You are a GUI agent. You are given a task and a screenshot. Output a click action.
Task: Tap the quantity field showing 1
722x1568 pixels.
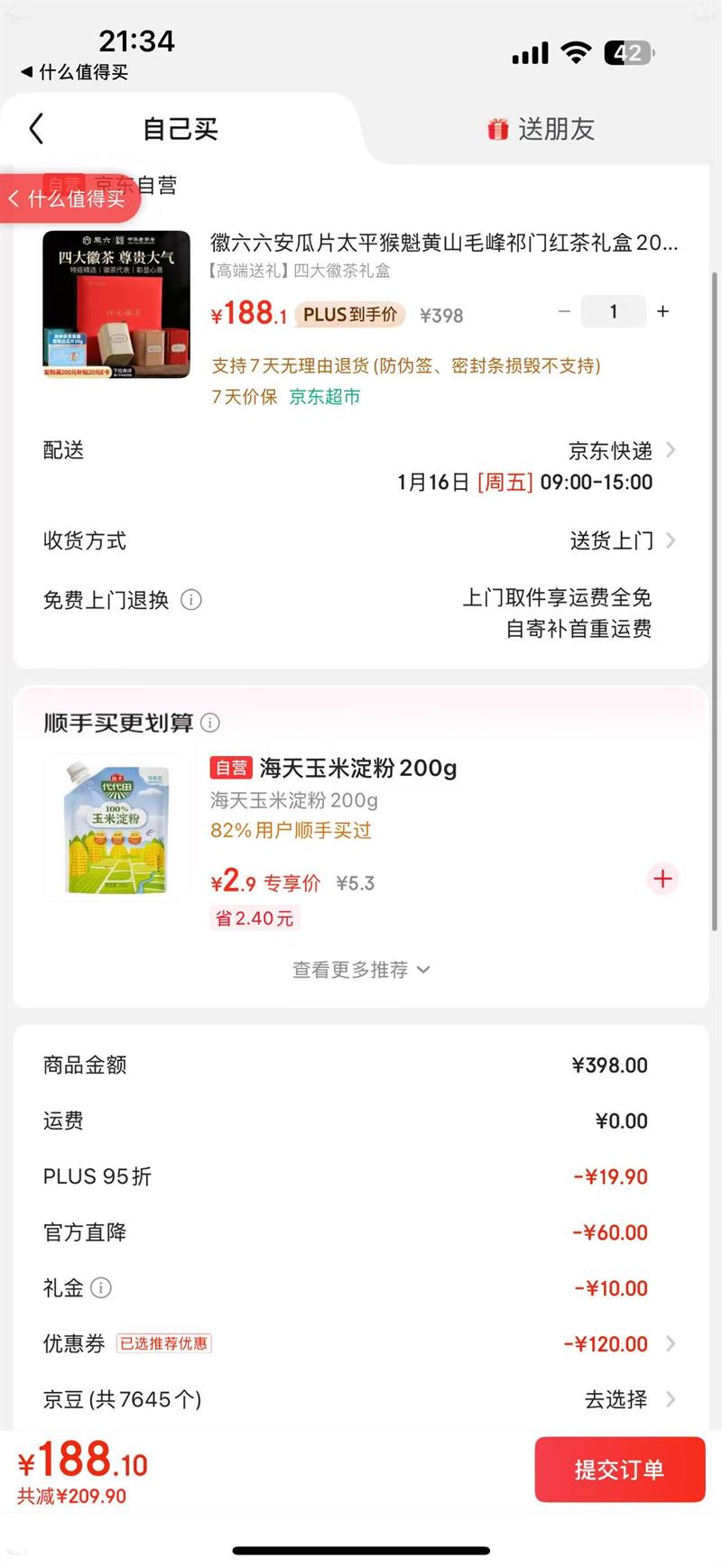613,311
